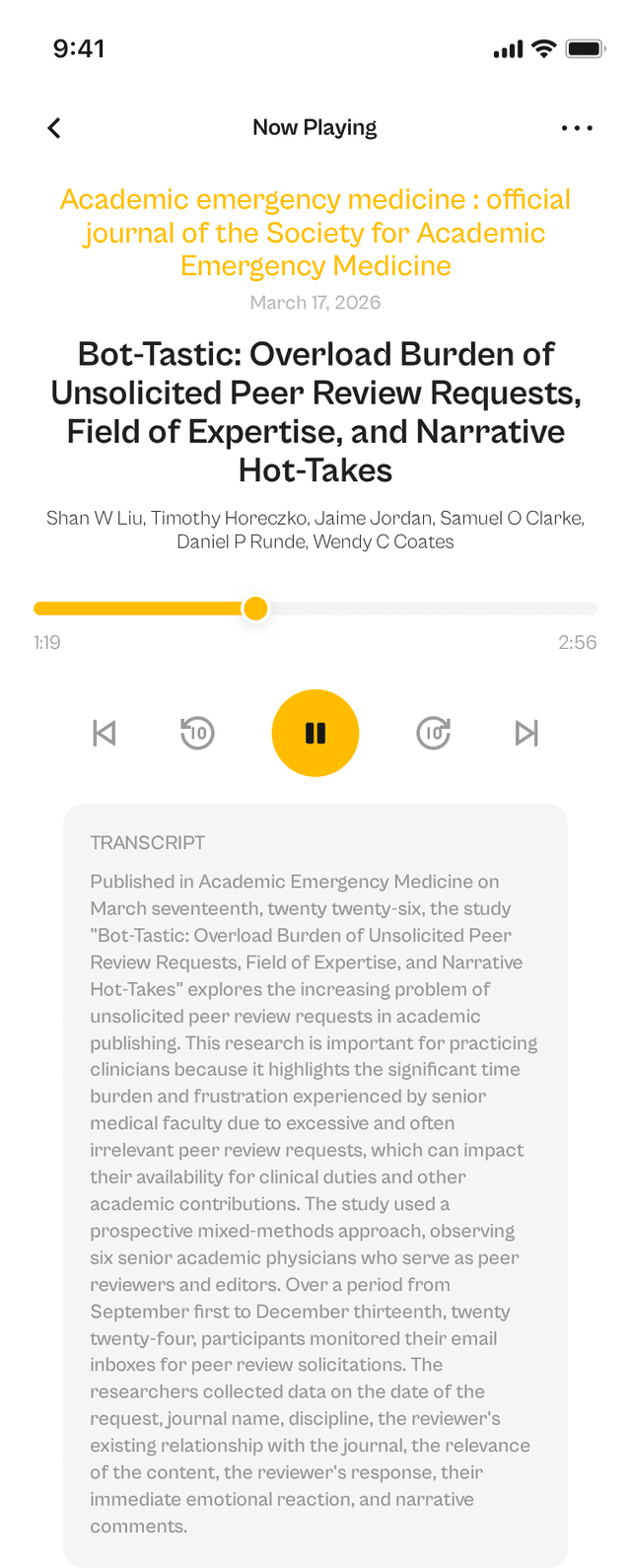Go back from Now Playing

54,128
